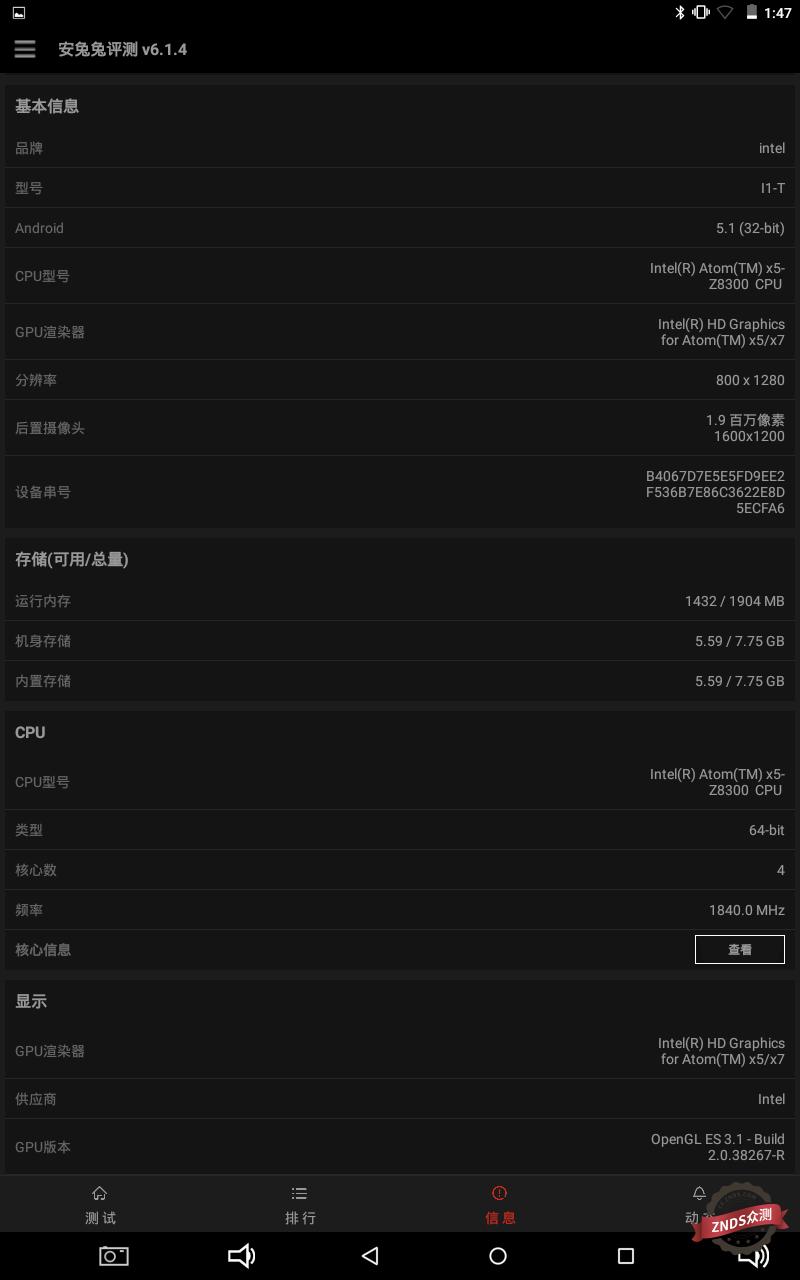Tap the volume speaker icon on the right

click(755, 1256)
